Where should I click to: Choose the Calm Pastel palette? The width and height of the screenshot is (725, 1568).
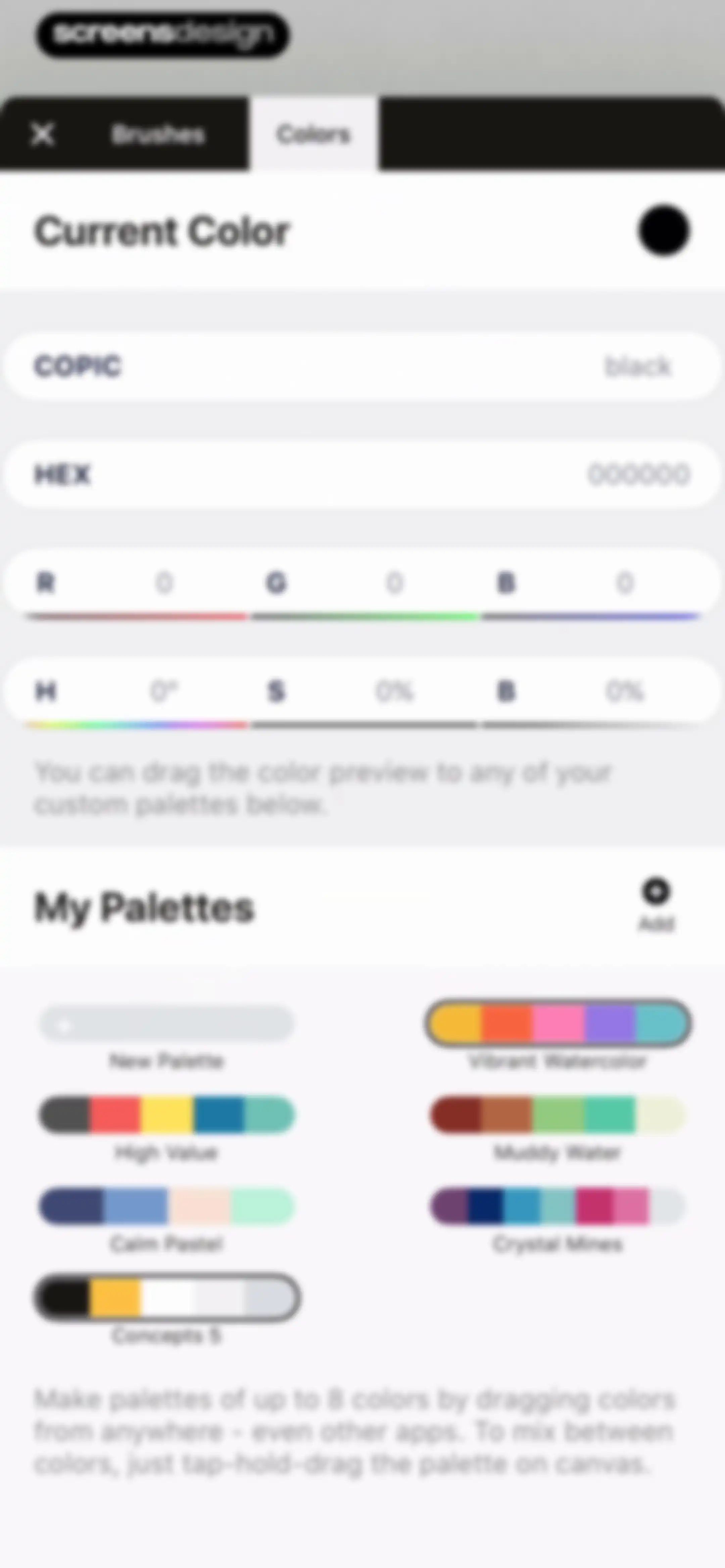(167, 1206)
